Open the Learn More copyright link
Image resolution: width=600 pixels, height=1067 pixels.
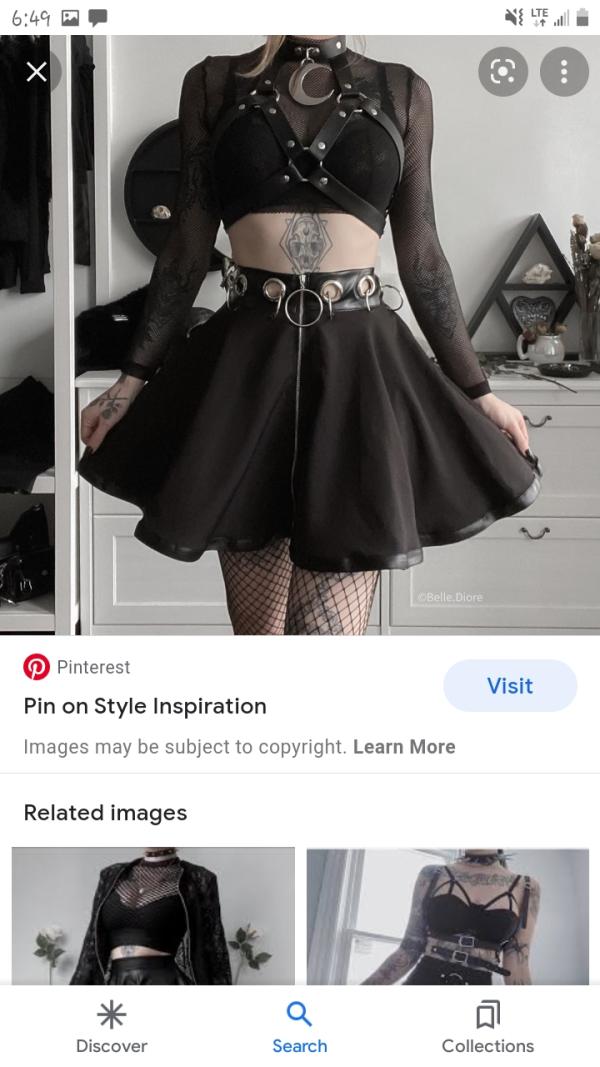(x=404, y=747)
